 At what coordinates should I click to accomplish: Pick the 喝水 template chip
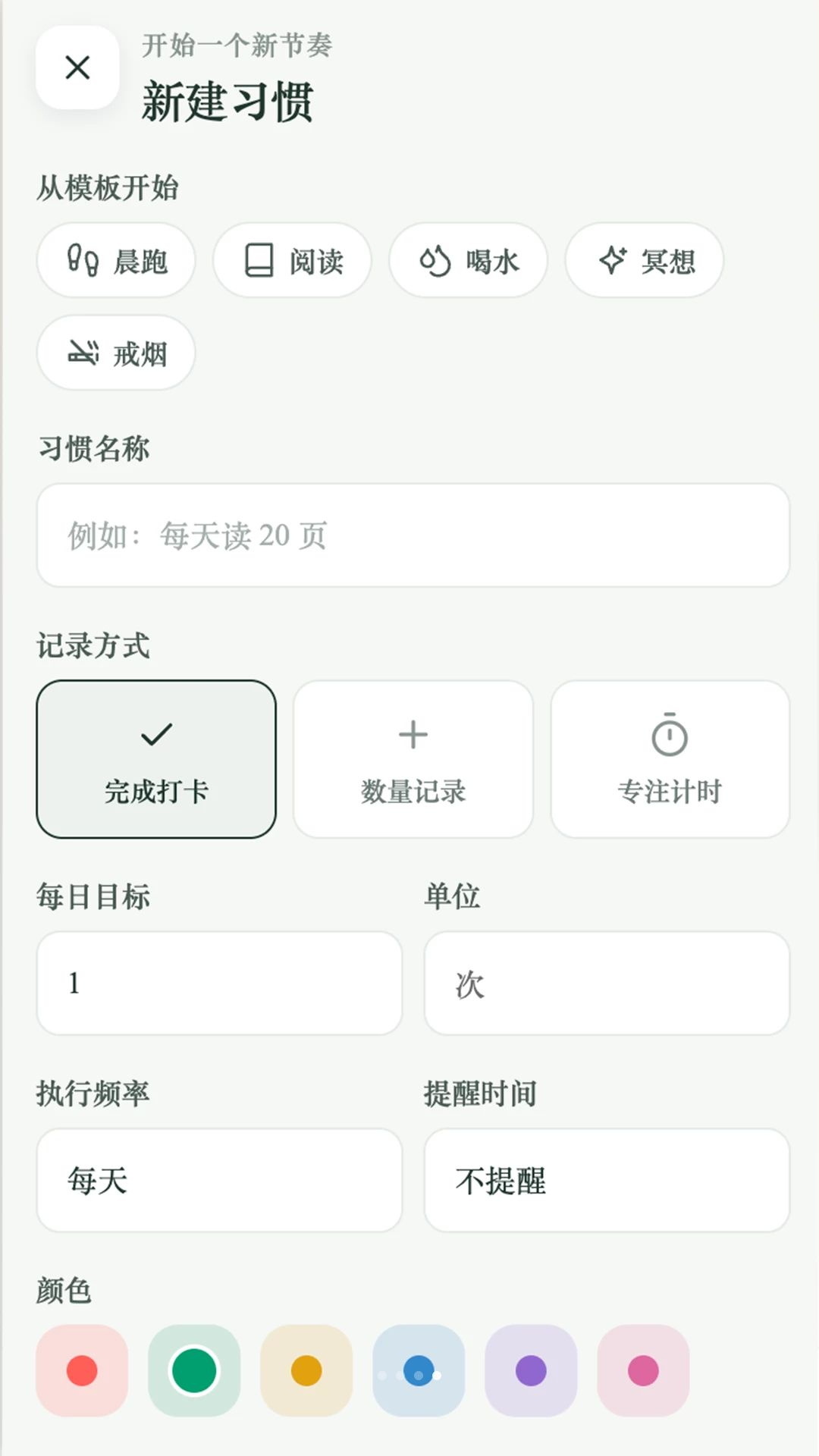pos(468,261)
